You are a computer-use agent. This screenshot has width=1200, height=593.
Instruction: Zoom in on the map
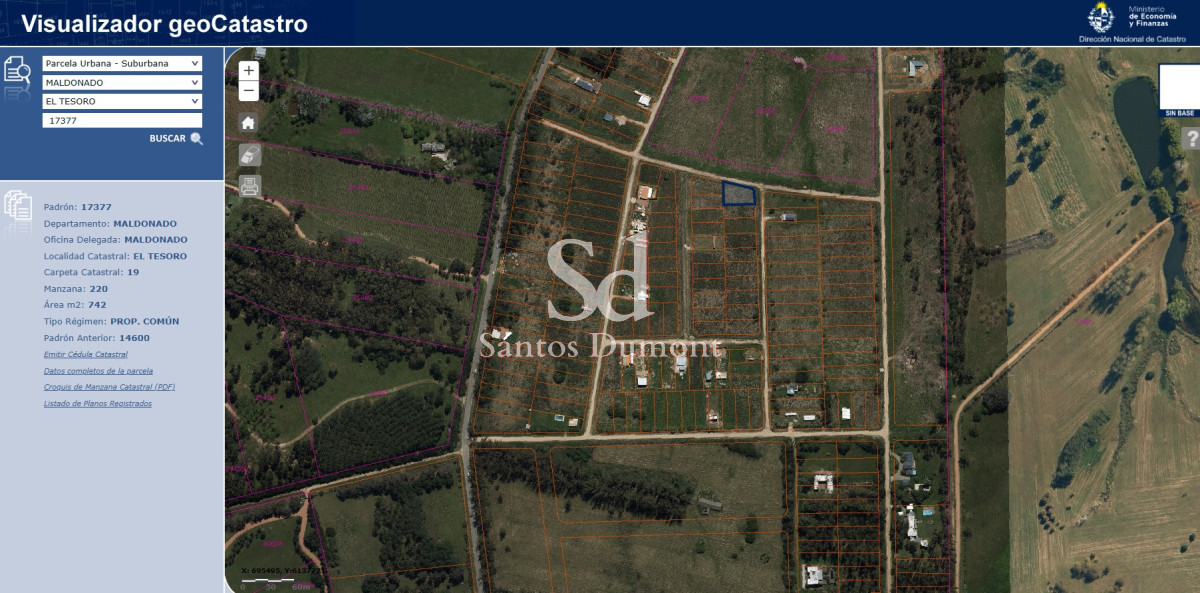(249, 71)
